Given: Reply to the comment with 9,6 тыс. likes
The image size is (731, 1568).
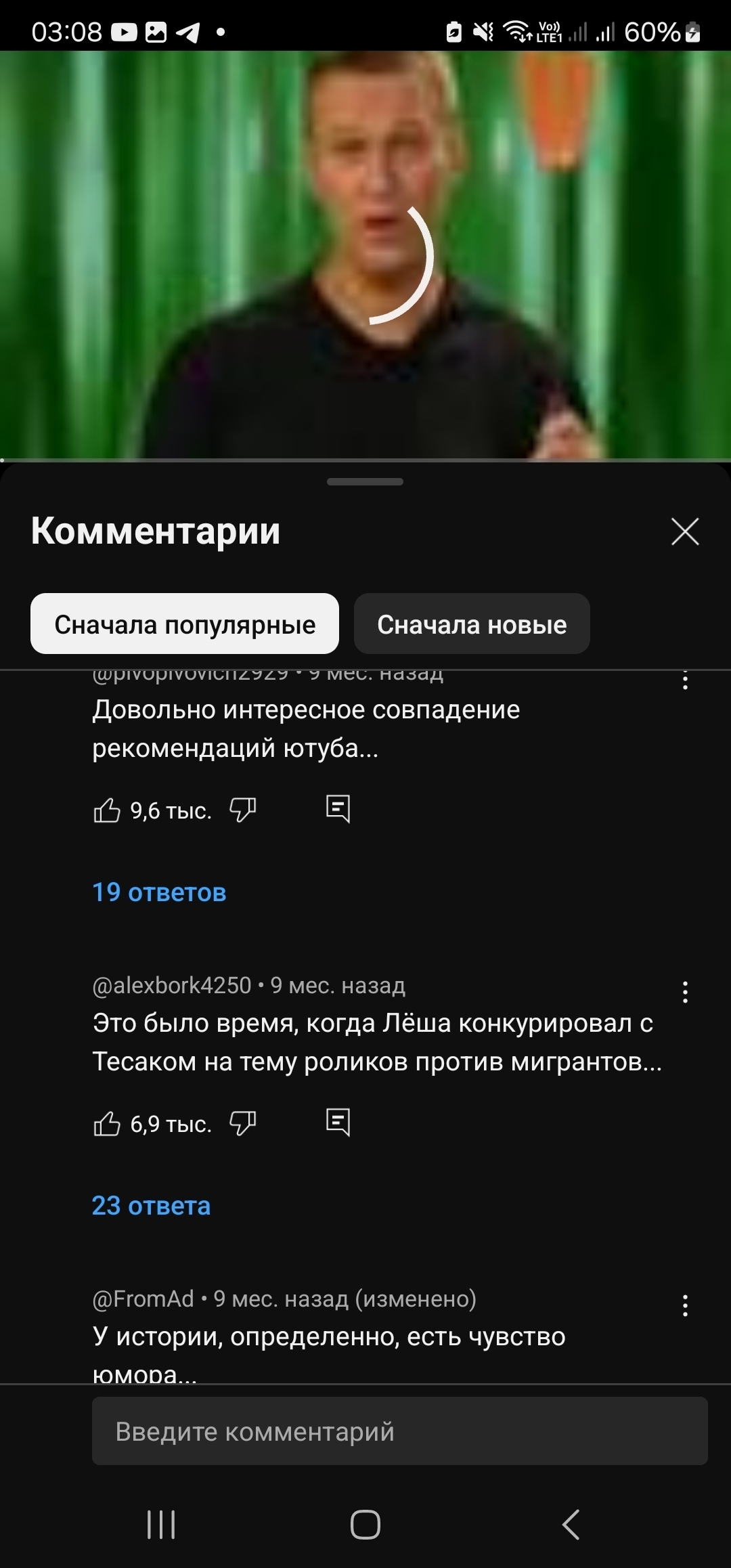Looking at the screenshot, I should (x=338, y=809).
